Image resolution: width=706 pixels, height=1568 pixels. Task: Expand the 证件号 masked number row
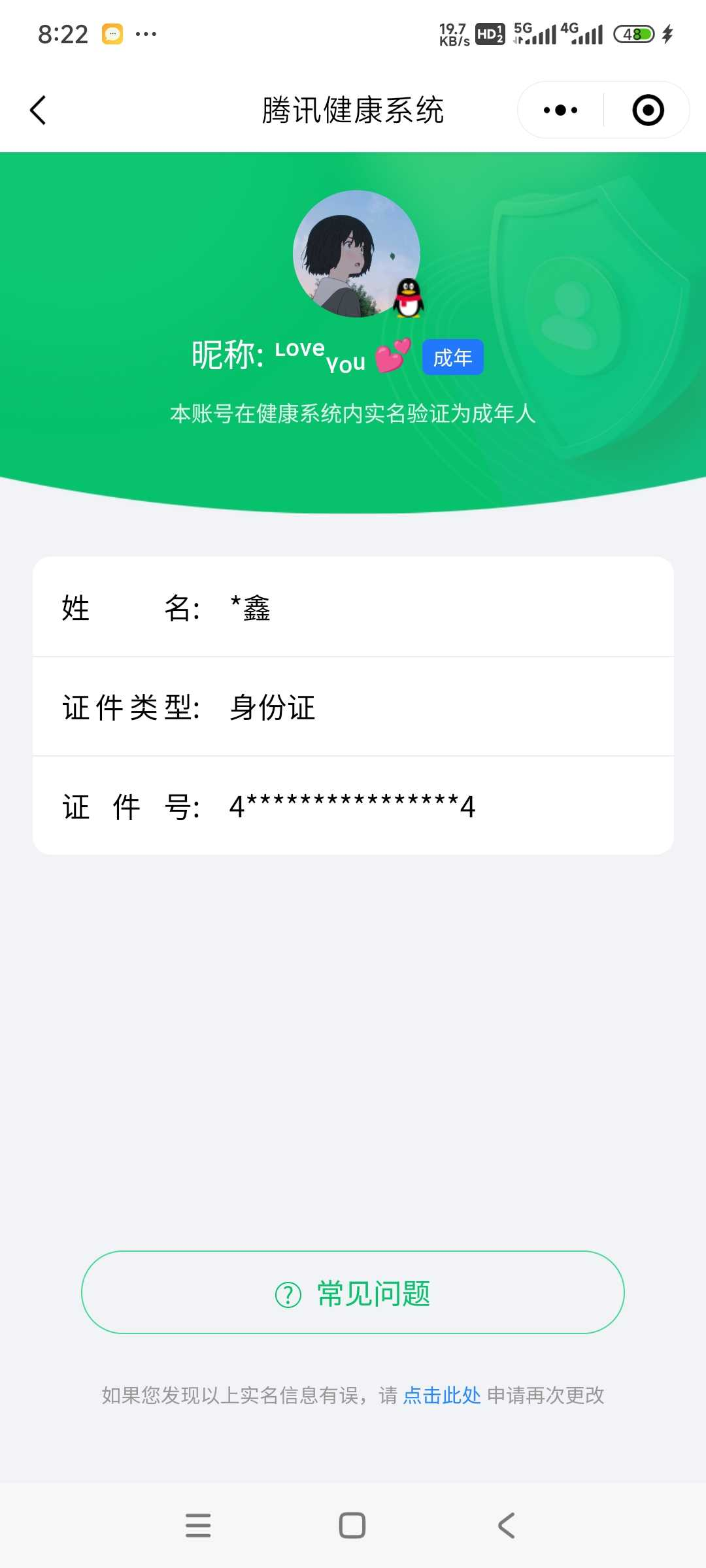tap(353, 806)
